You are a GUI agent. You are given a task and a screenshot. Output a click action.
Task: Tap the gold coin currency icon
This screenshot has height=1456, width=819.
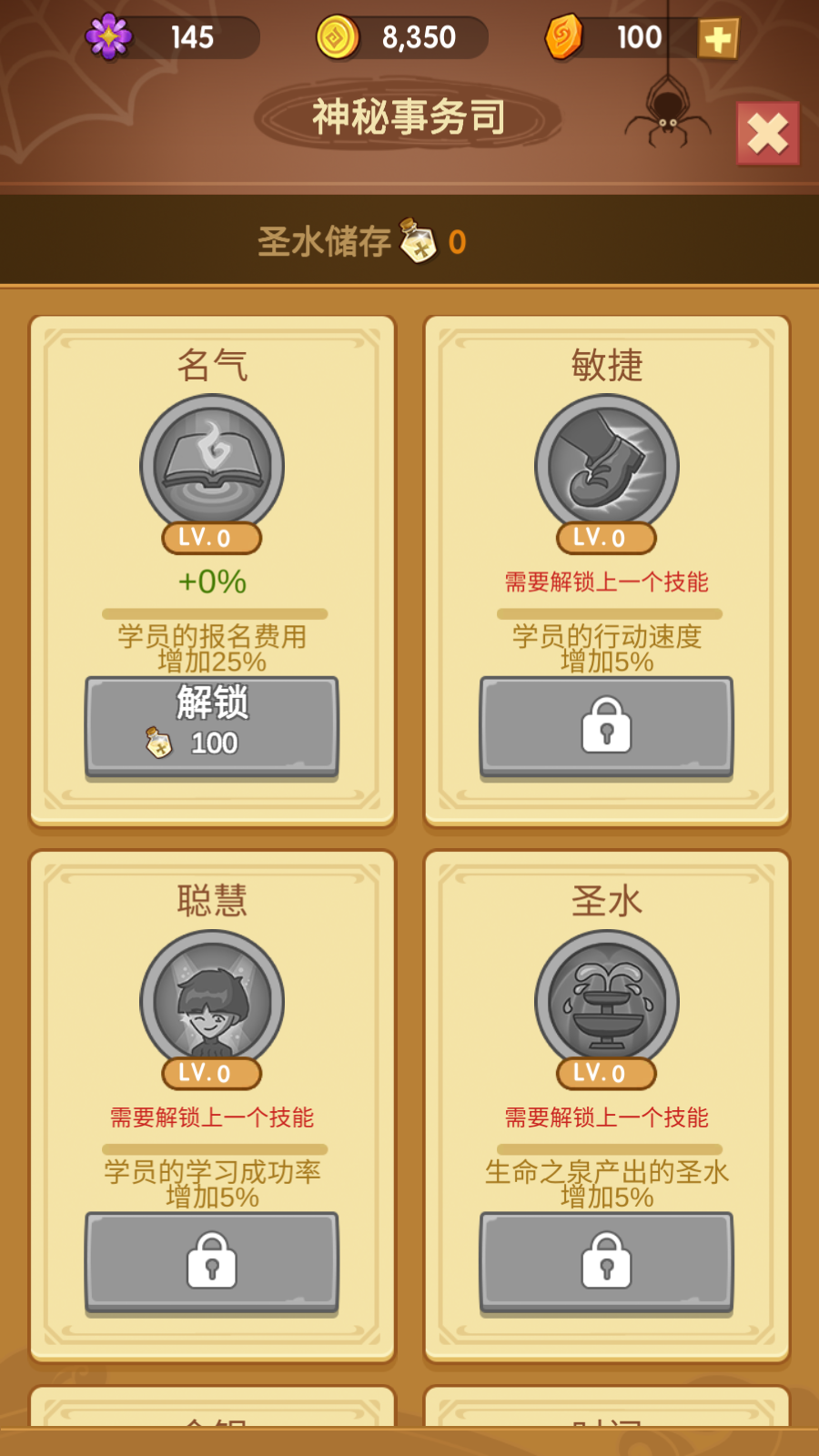click(x=338, y=36)
